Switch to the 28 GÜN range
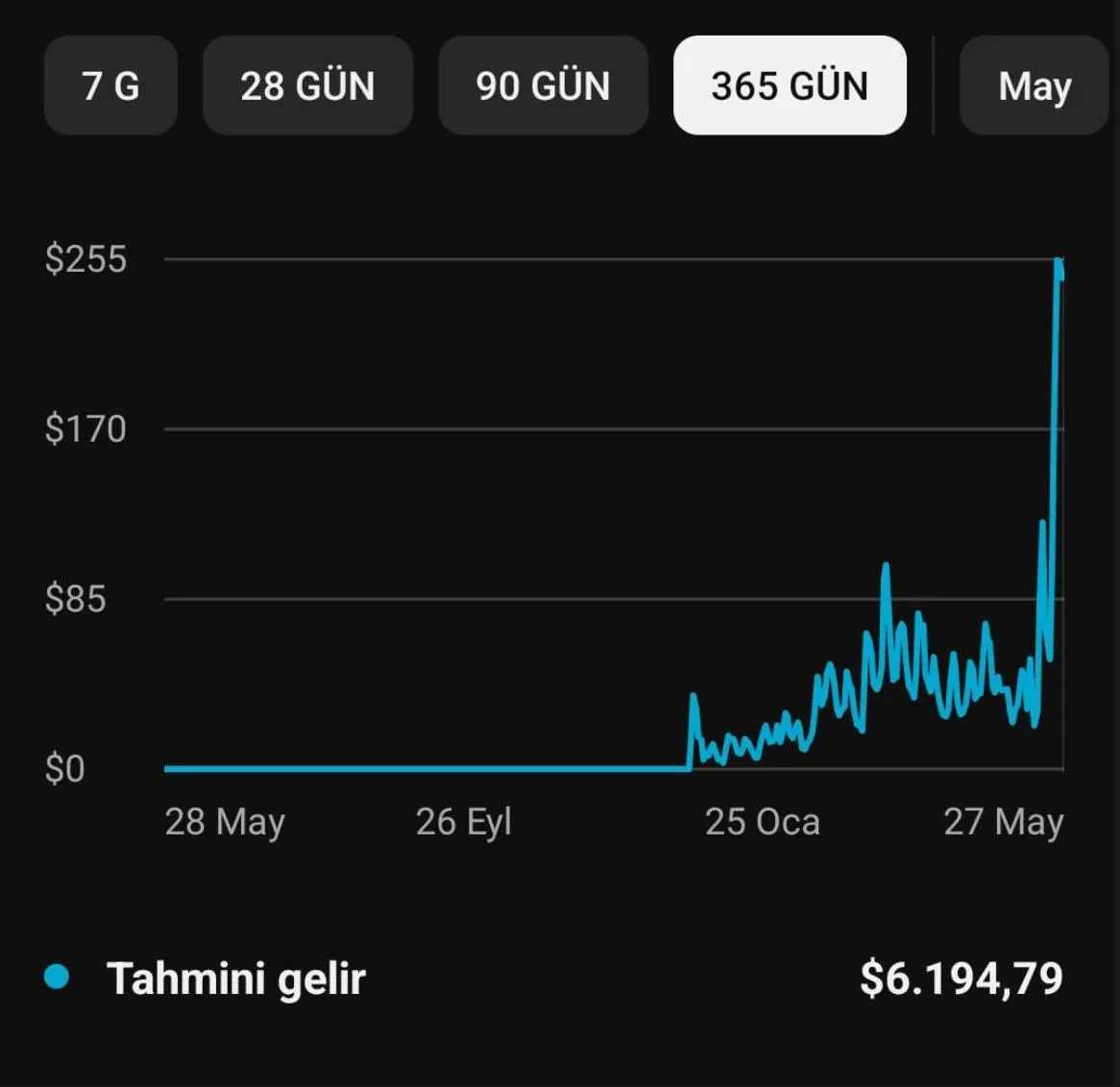 click(x=307, y=86)
